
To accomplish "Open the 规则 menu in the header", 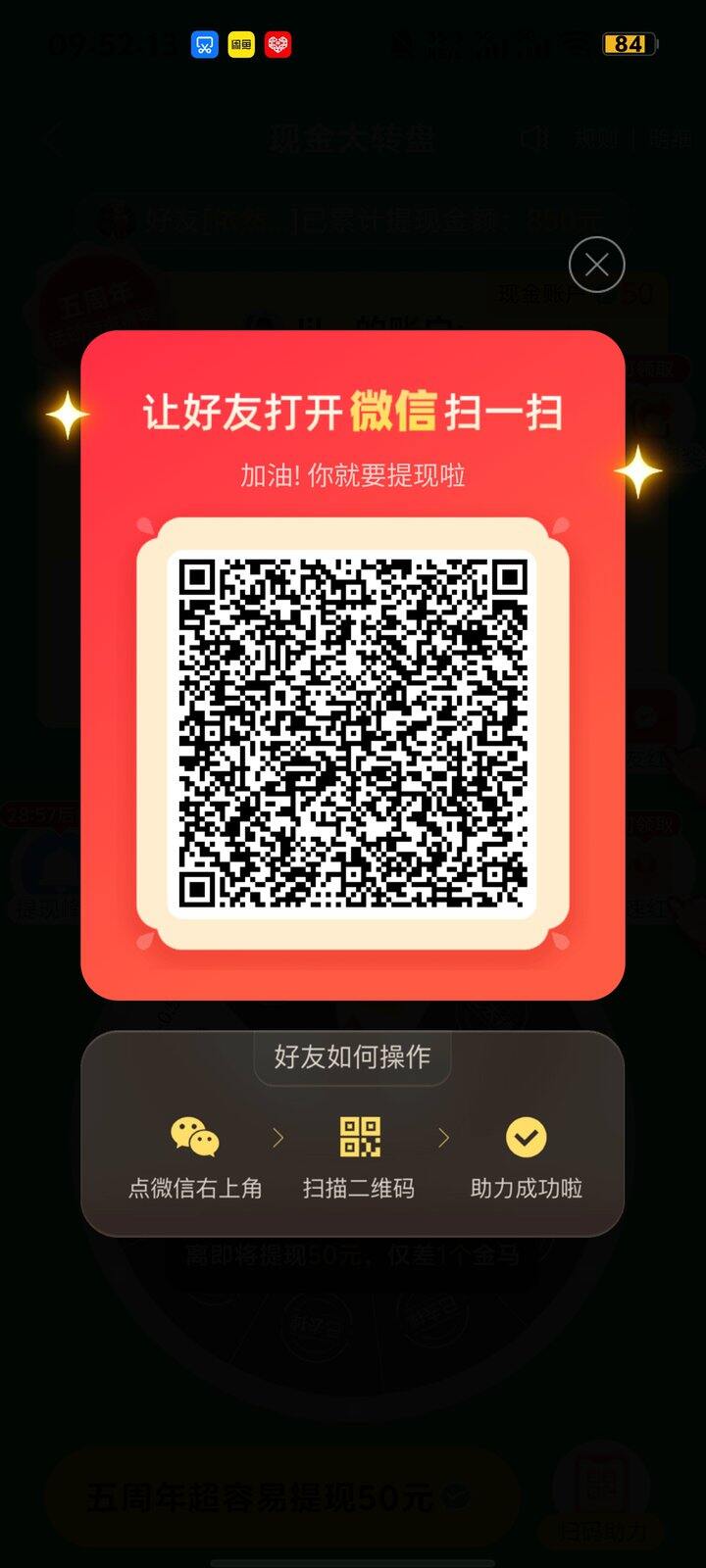I will coord(597,139).
